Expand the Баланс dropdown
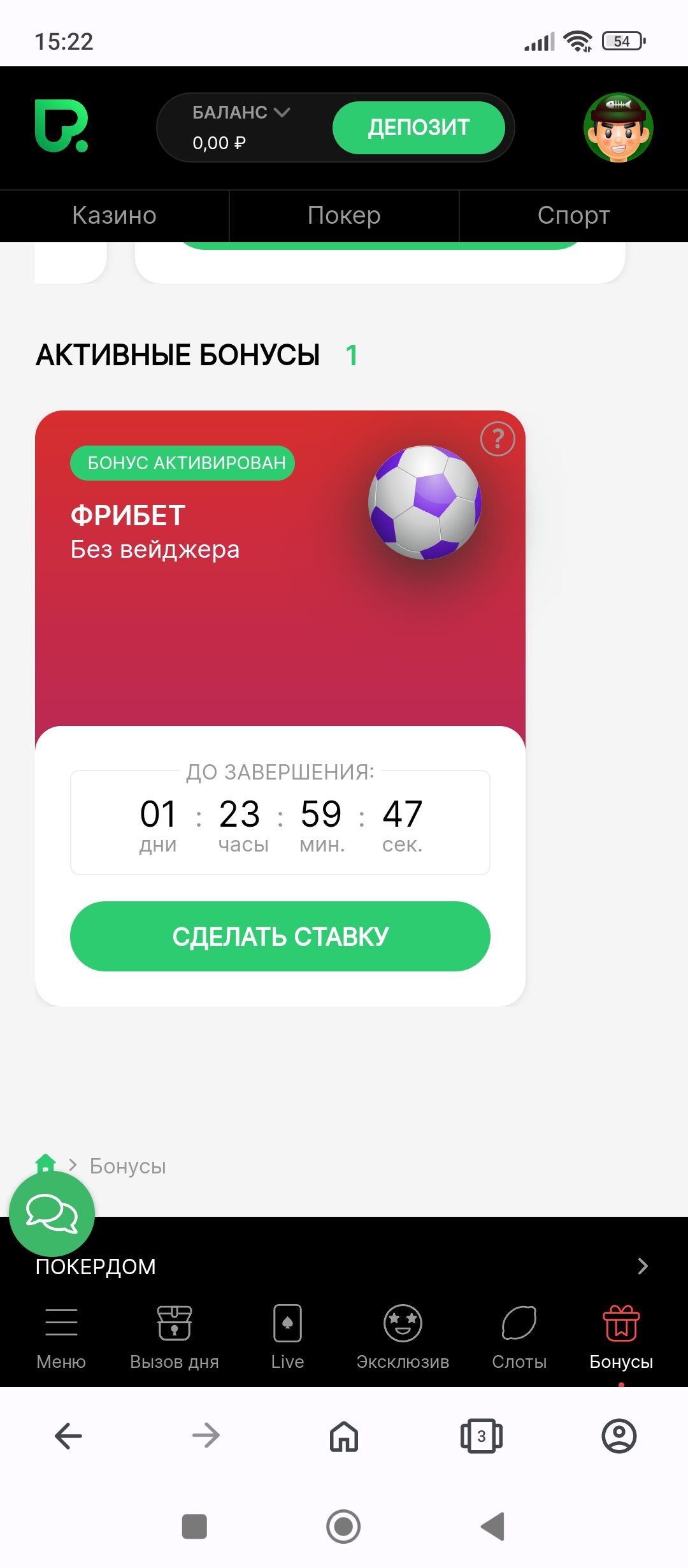The width and height of the screenshot is (688, 1568). point(241,113)
